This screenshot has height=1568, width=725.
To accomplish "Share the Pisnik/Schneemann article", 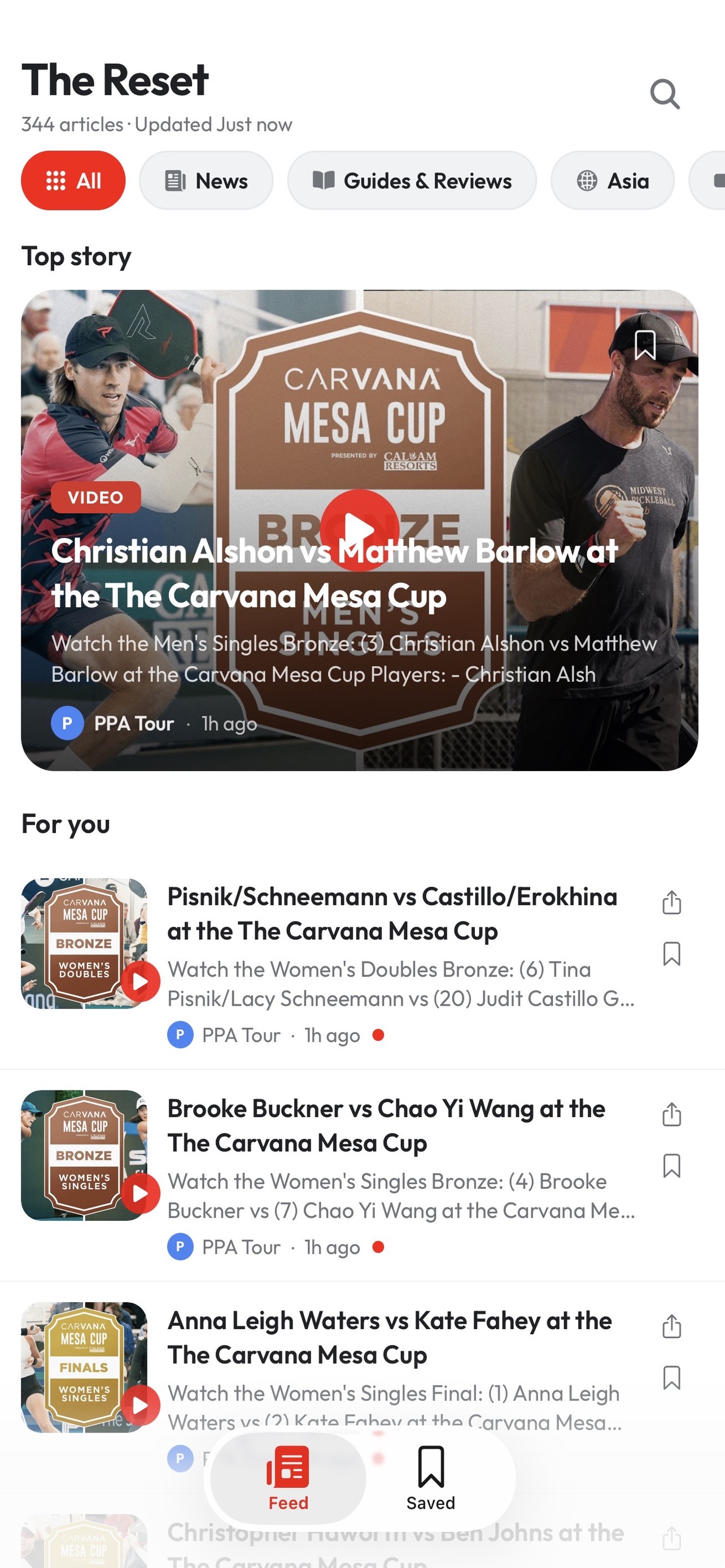I will 671,903.
